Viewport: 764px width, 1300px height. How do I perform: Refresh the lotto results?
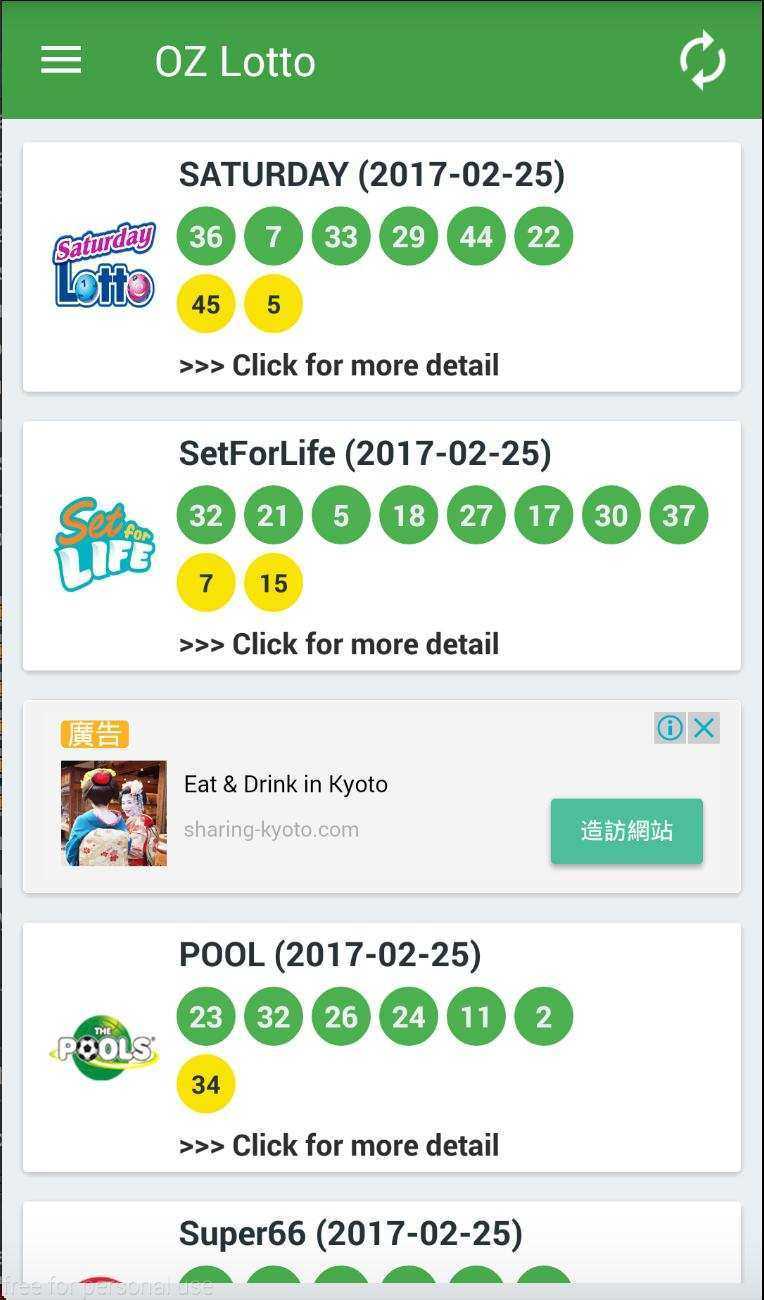[702, 61]
